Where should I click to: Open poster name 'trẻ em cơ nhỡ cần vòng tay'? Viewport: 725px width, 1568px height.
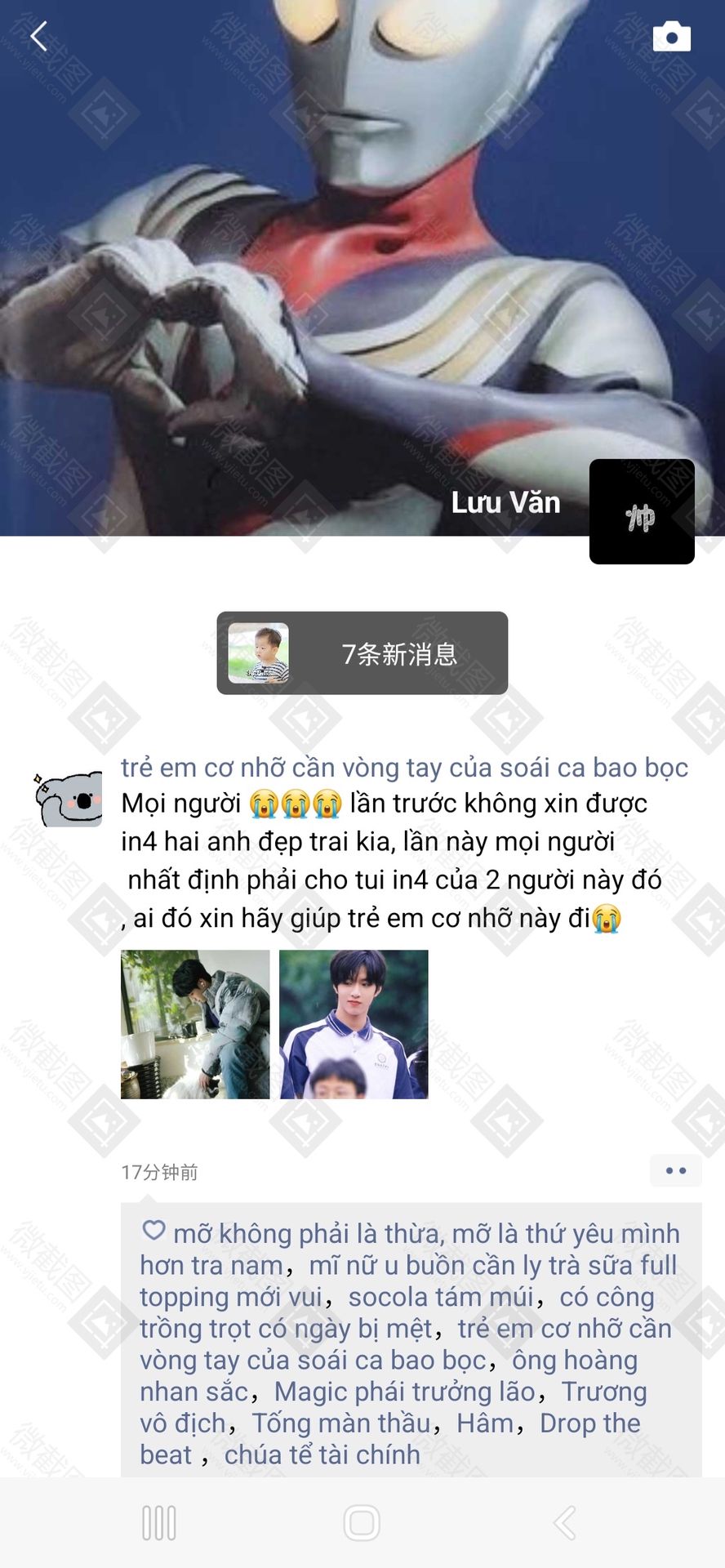(404, 768)
